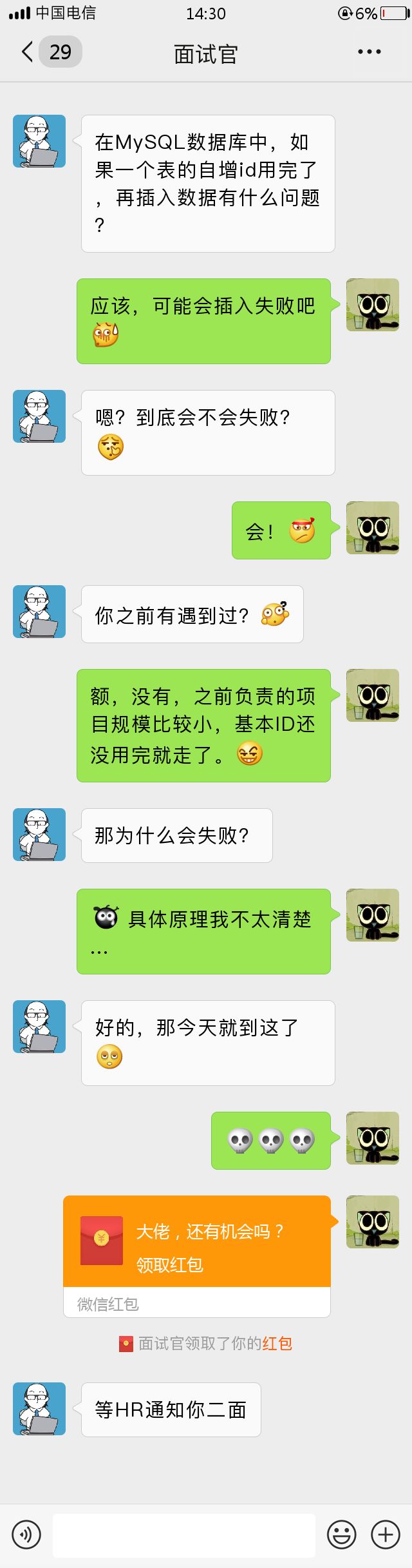Open my avatar beside the skull emoji message
The height and width of the screenshot is (1568, 412).
373,1138
